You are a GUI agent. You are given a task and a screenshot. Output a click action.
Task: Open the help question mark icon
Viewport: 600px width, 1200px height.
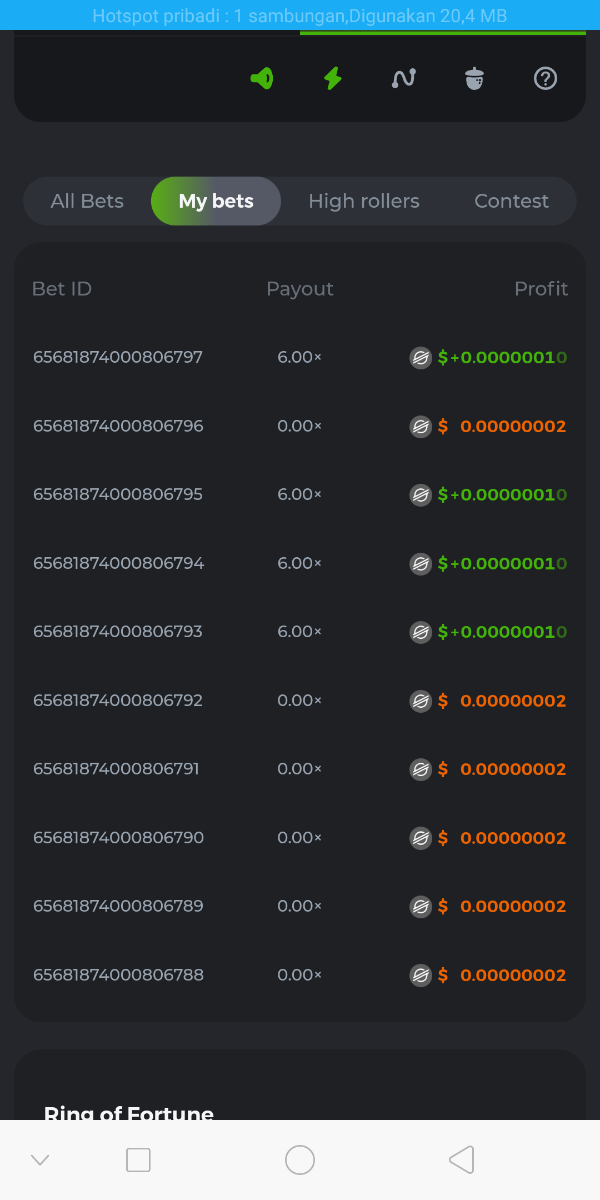(545, 78)
